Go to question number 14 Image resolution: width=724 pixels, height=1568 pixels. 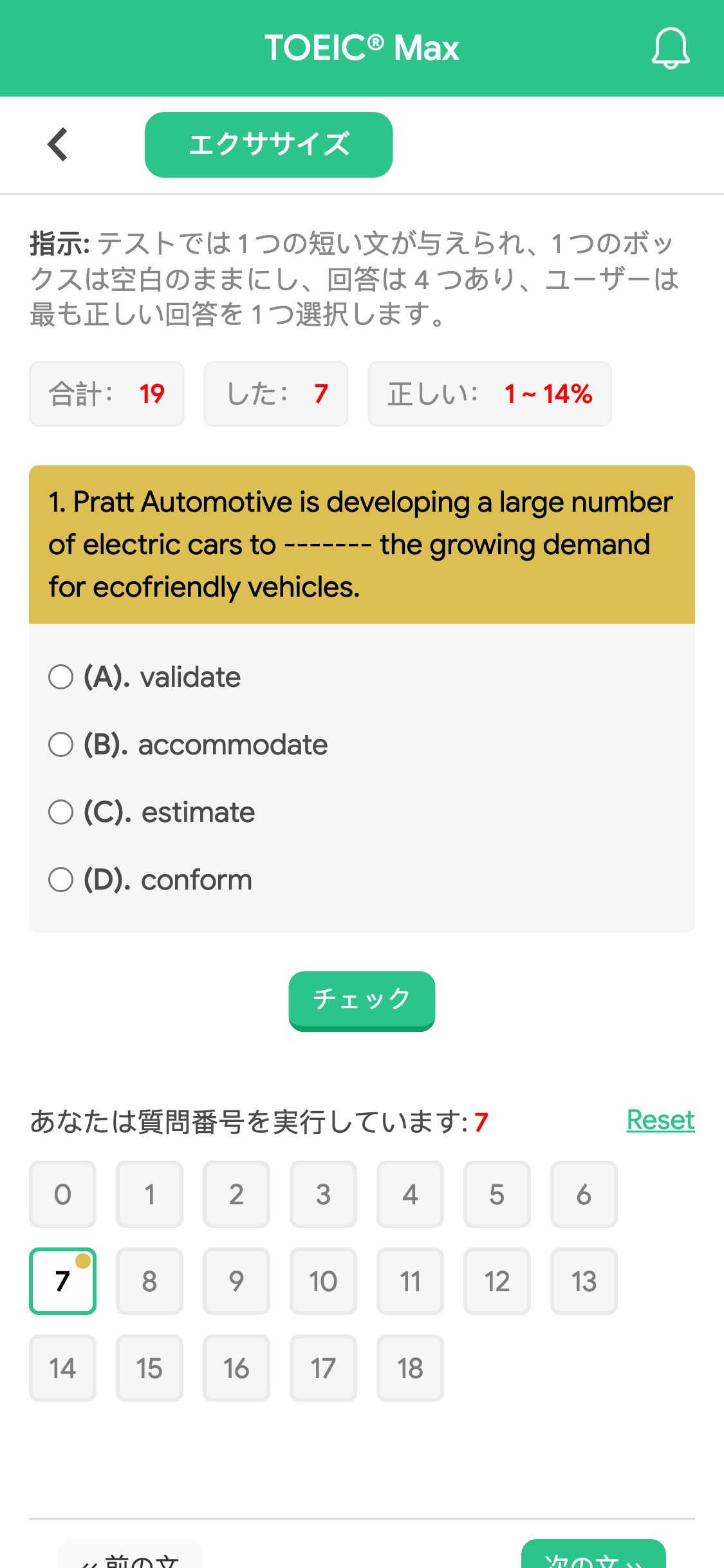(x=62, y=1368)
